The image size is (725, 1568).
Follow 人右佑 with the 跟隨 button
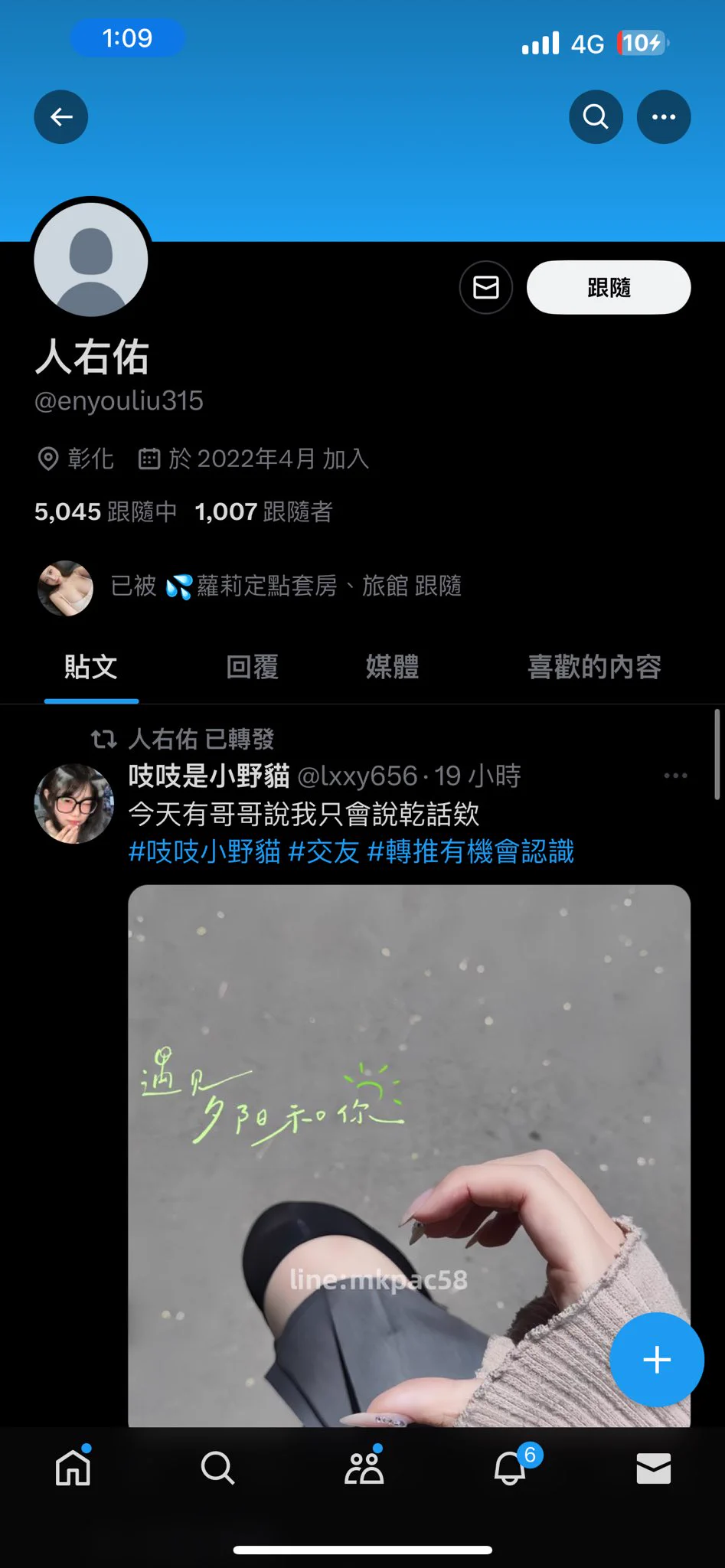tap(609, 288)
